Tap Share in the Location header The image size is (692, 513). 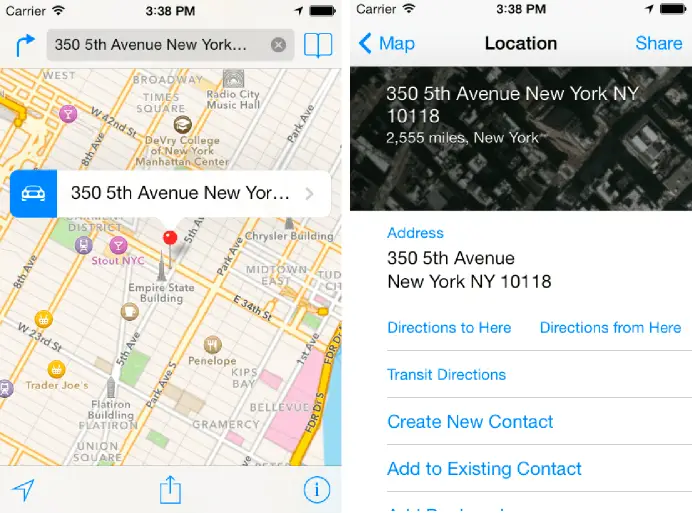tap(658, 43)
